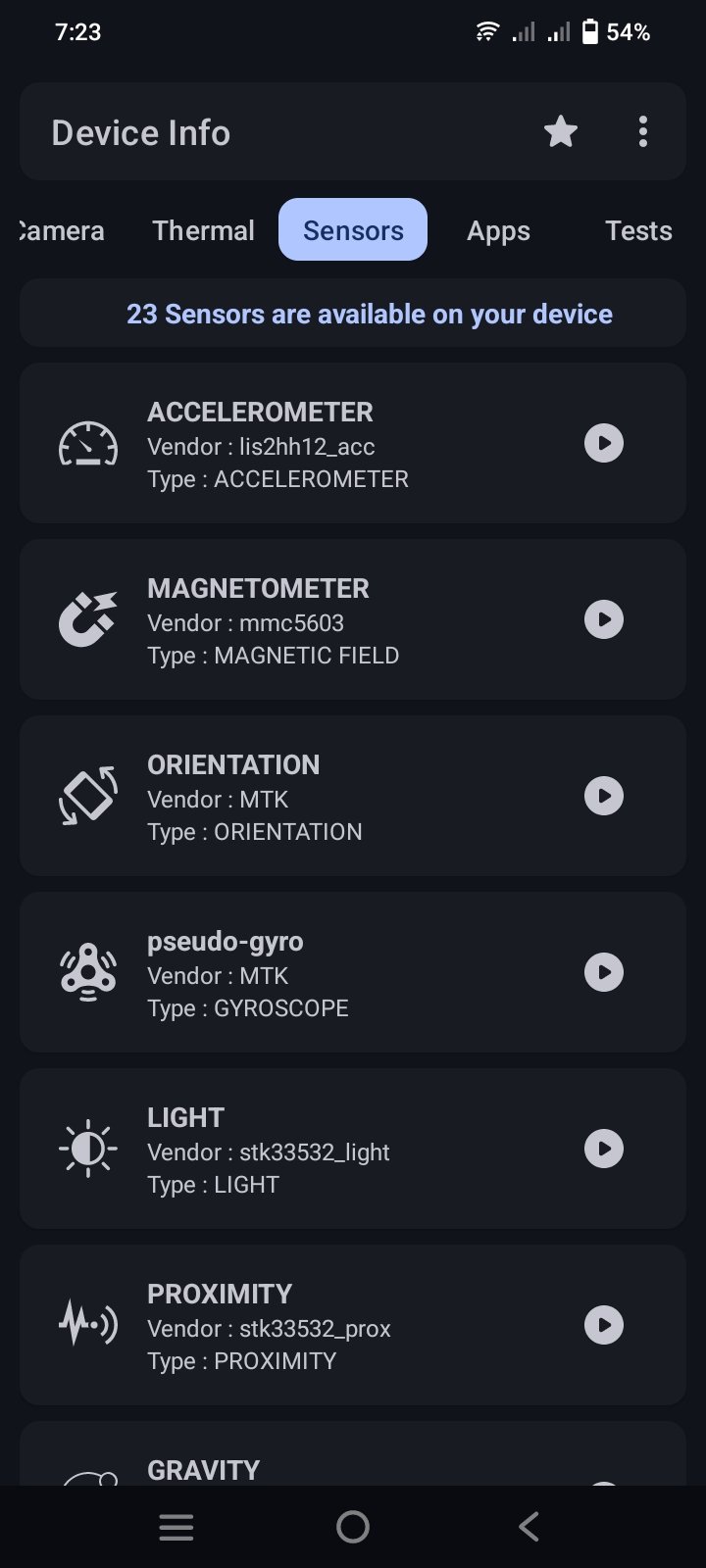Tap play button next to LIGHT sensor
706x1568 pixels.
pos(604,1149)
